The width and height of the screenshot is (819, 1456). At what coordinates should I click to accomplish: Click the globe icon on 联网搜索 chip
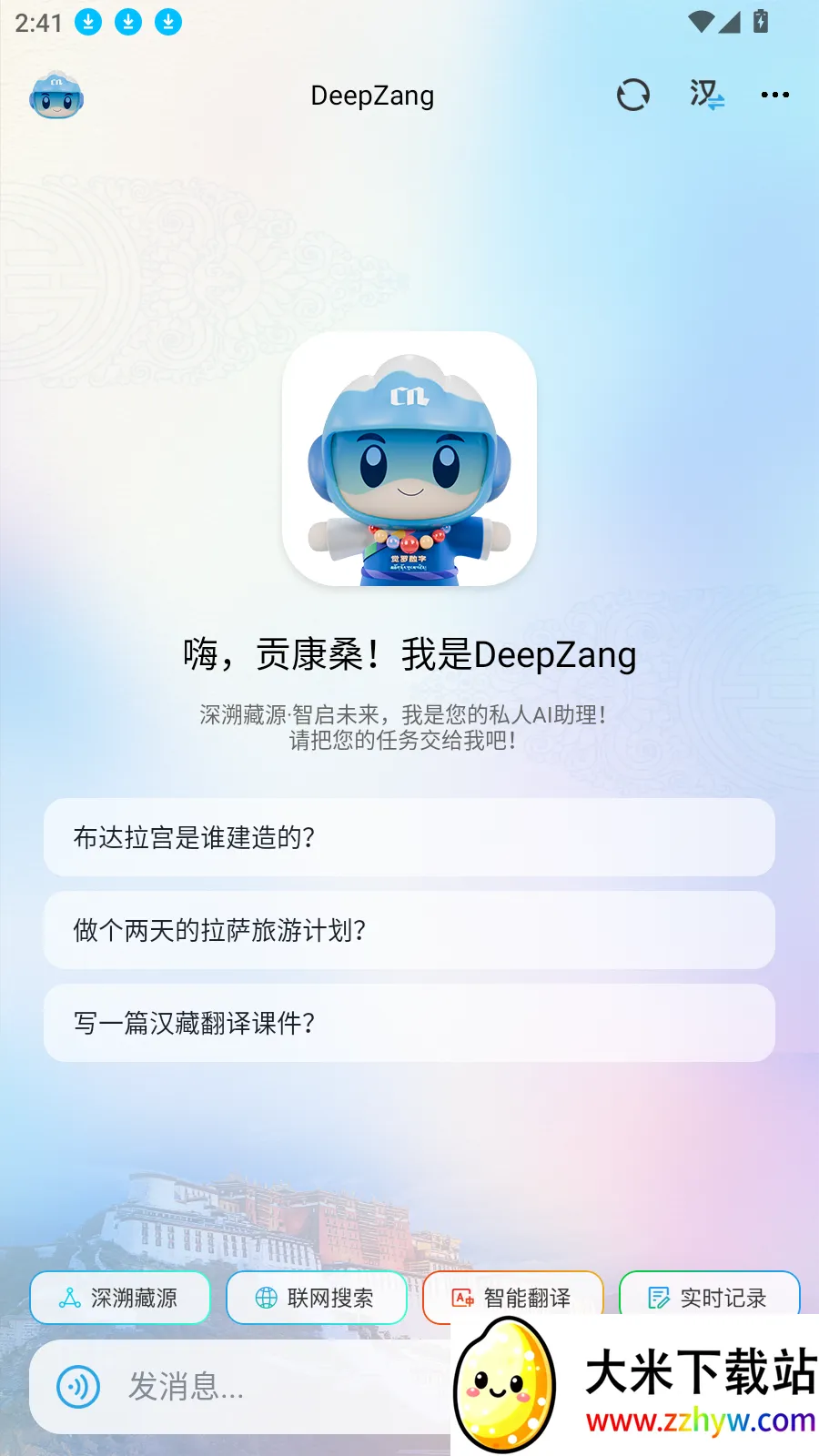tap(264, 1298)
